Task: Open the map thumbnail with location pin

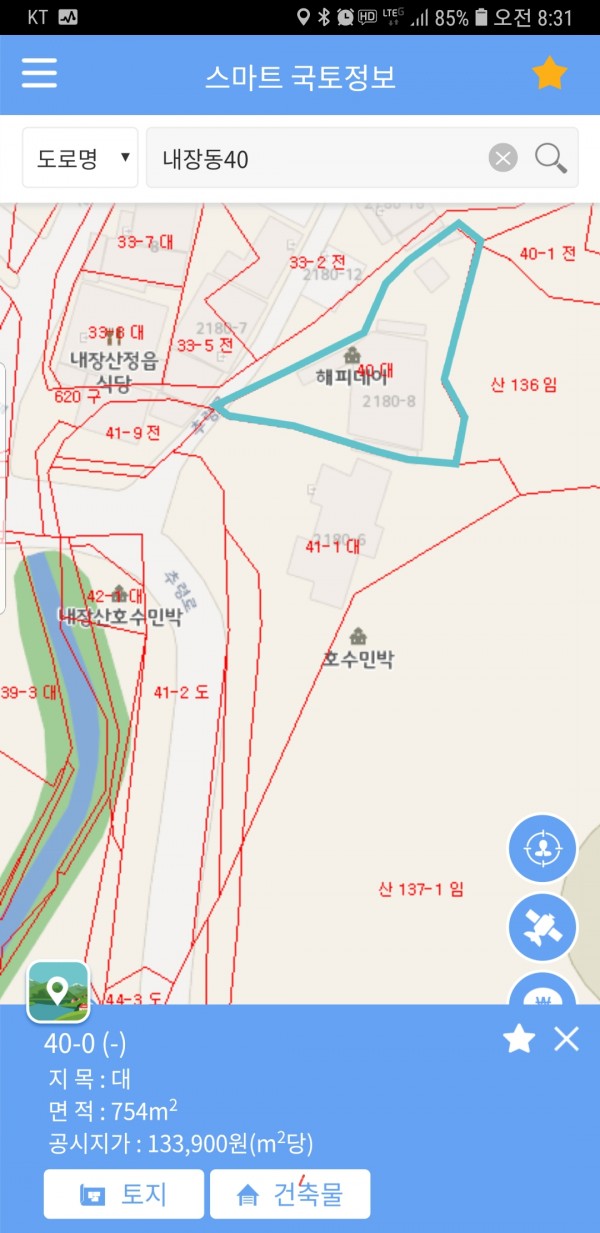Action: coord(58,991)
